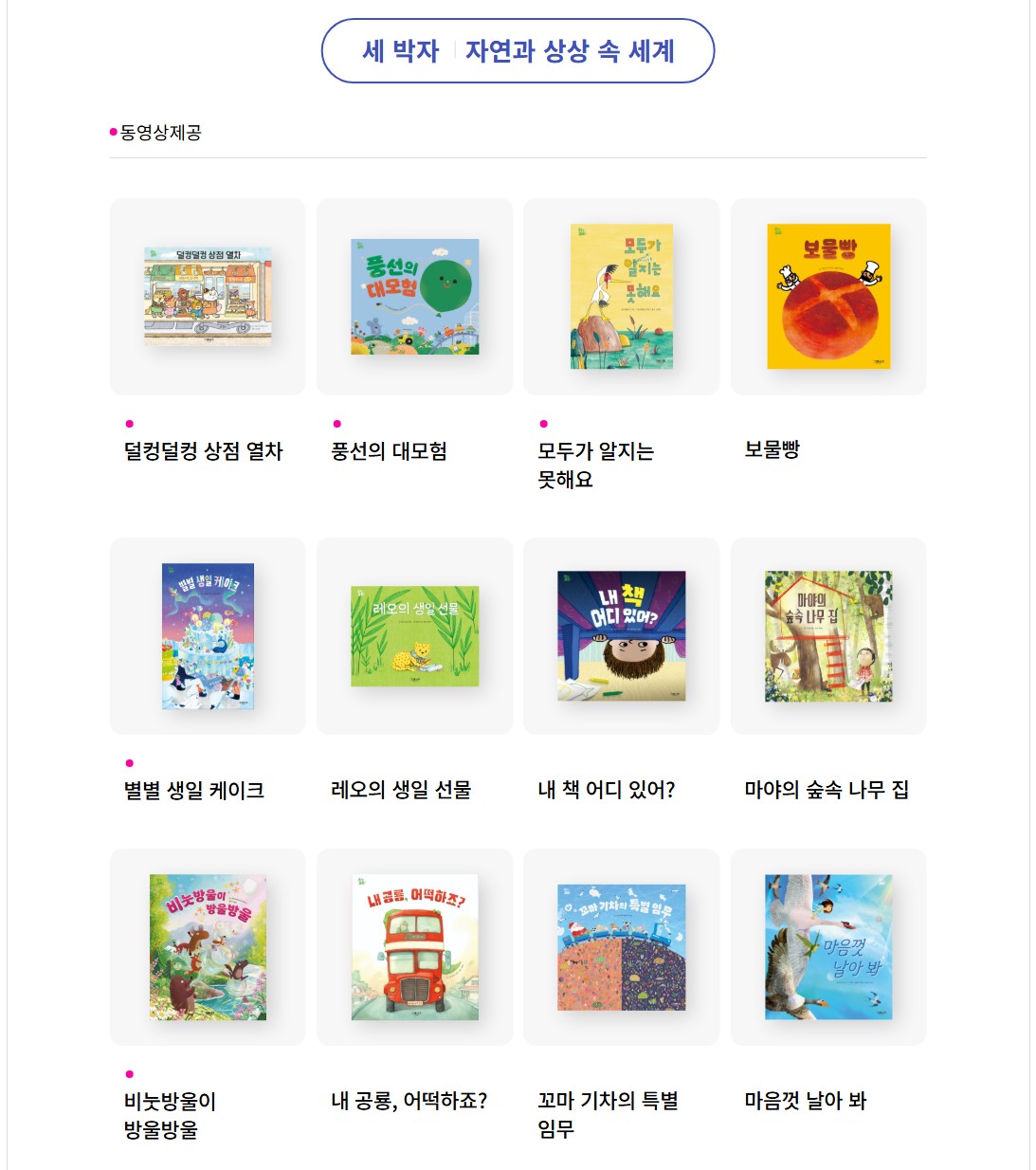Open the 마음껏 날아 봐 book card
The height and width of the screenshot is (1170, 1036).
tap(827, 947)
